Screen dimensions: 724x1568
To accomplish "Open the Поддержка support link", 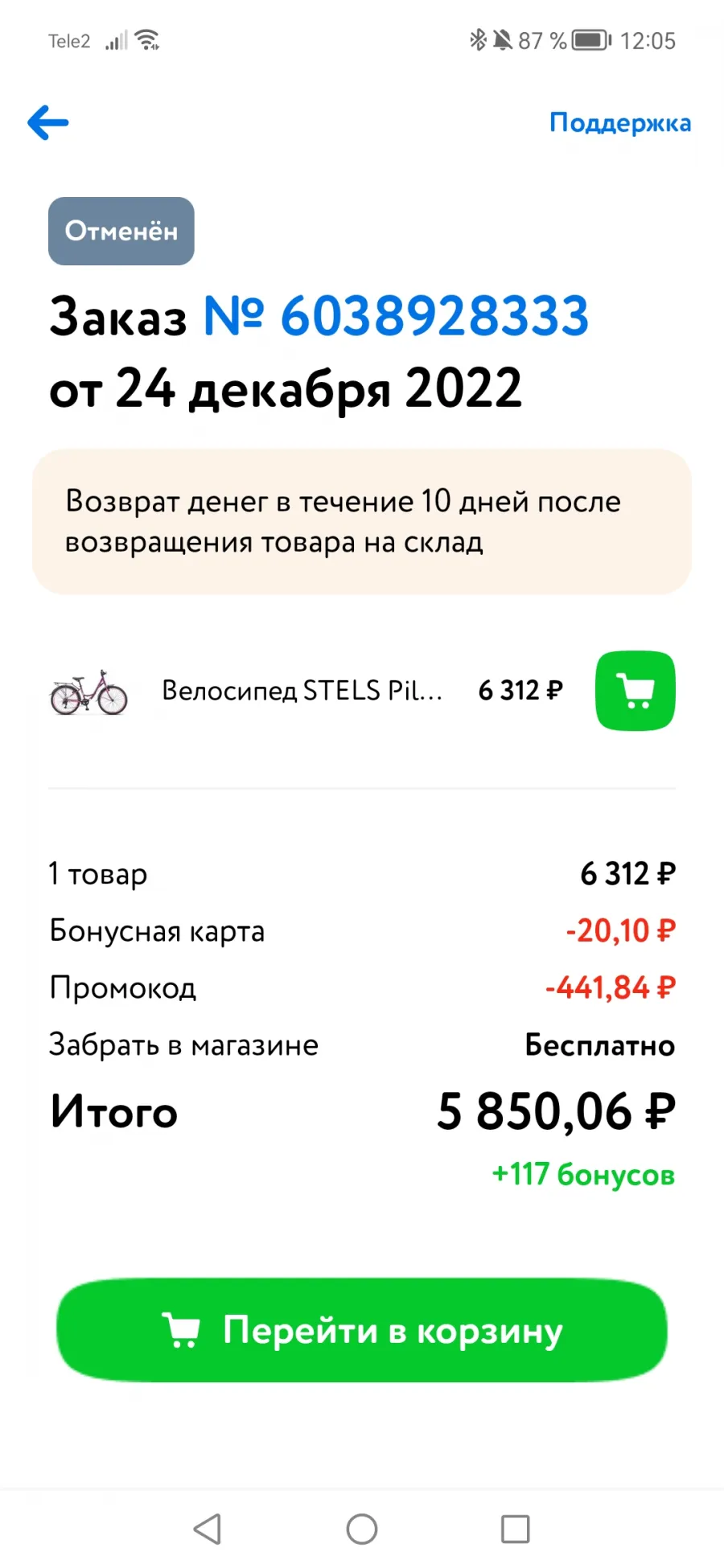I will pos(620,123).
